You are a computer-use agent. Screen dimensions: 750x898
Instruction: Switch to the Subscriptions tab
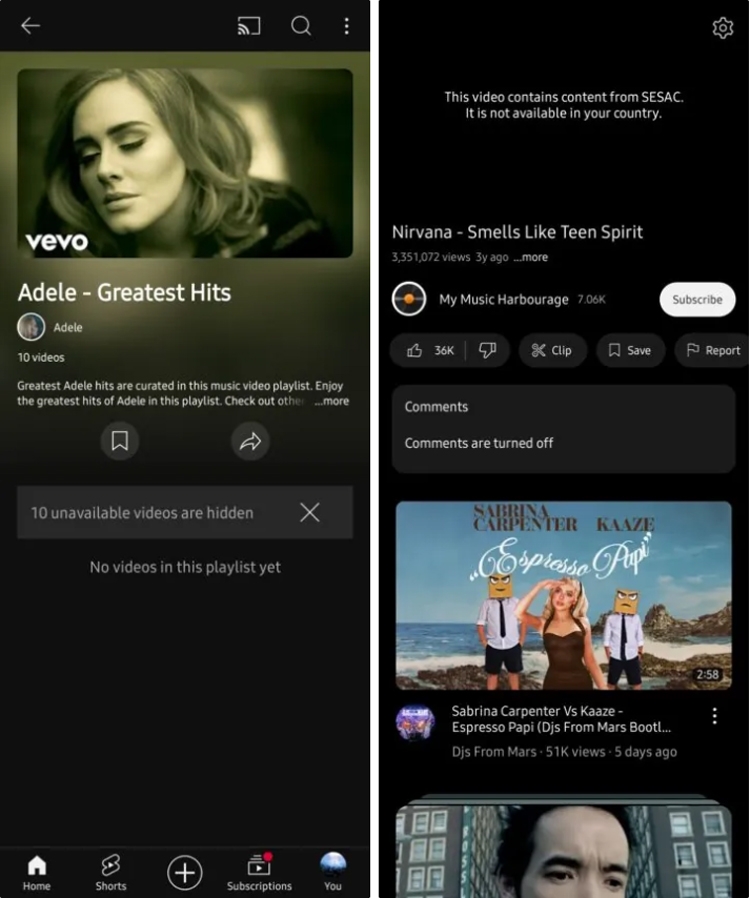tap(259, 871)
